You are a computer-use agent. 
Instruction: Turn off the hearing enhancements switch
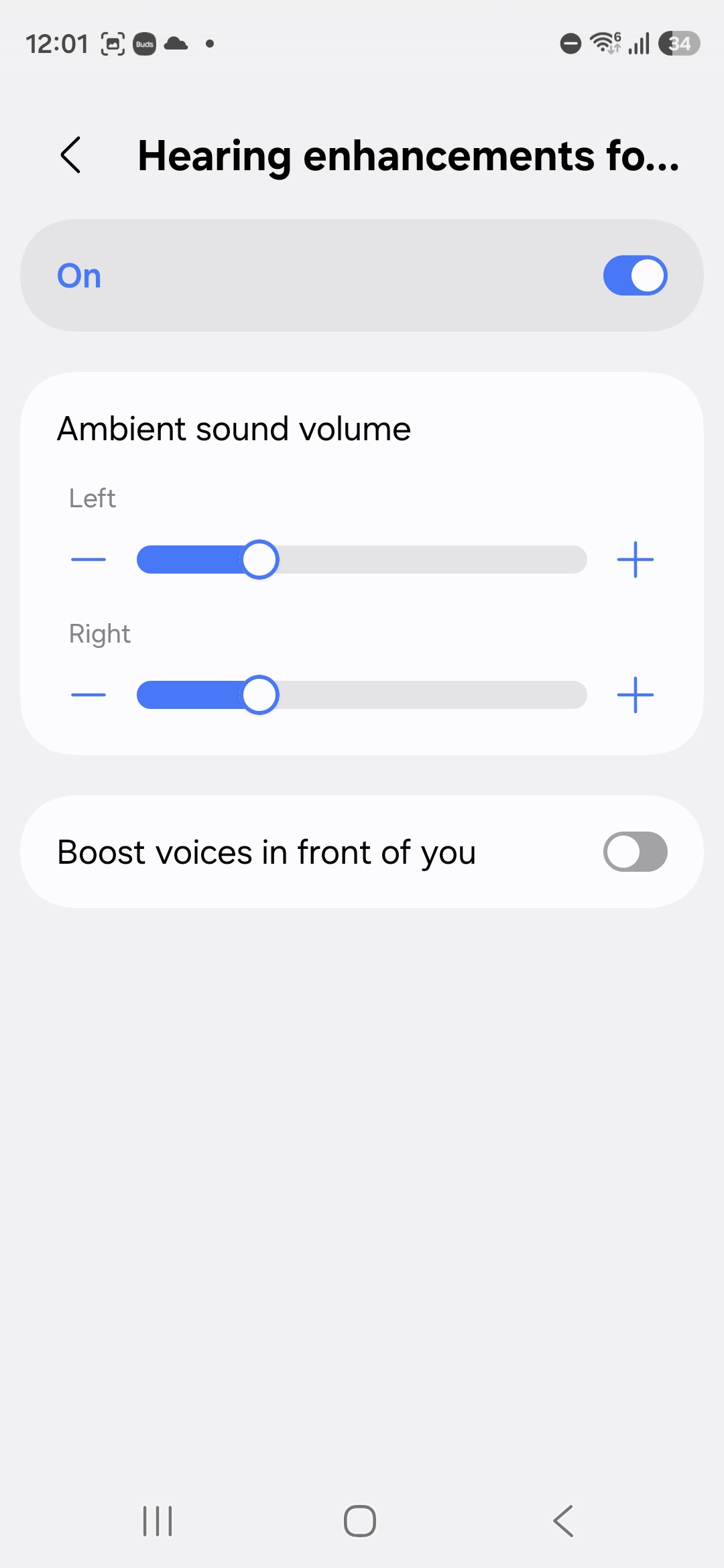pos(634,275)
